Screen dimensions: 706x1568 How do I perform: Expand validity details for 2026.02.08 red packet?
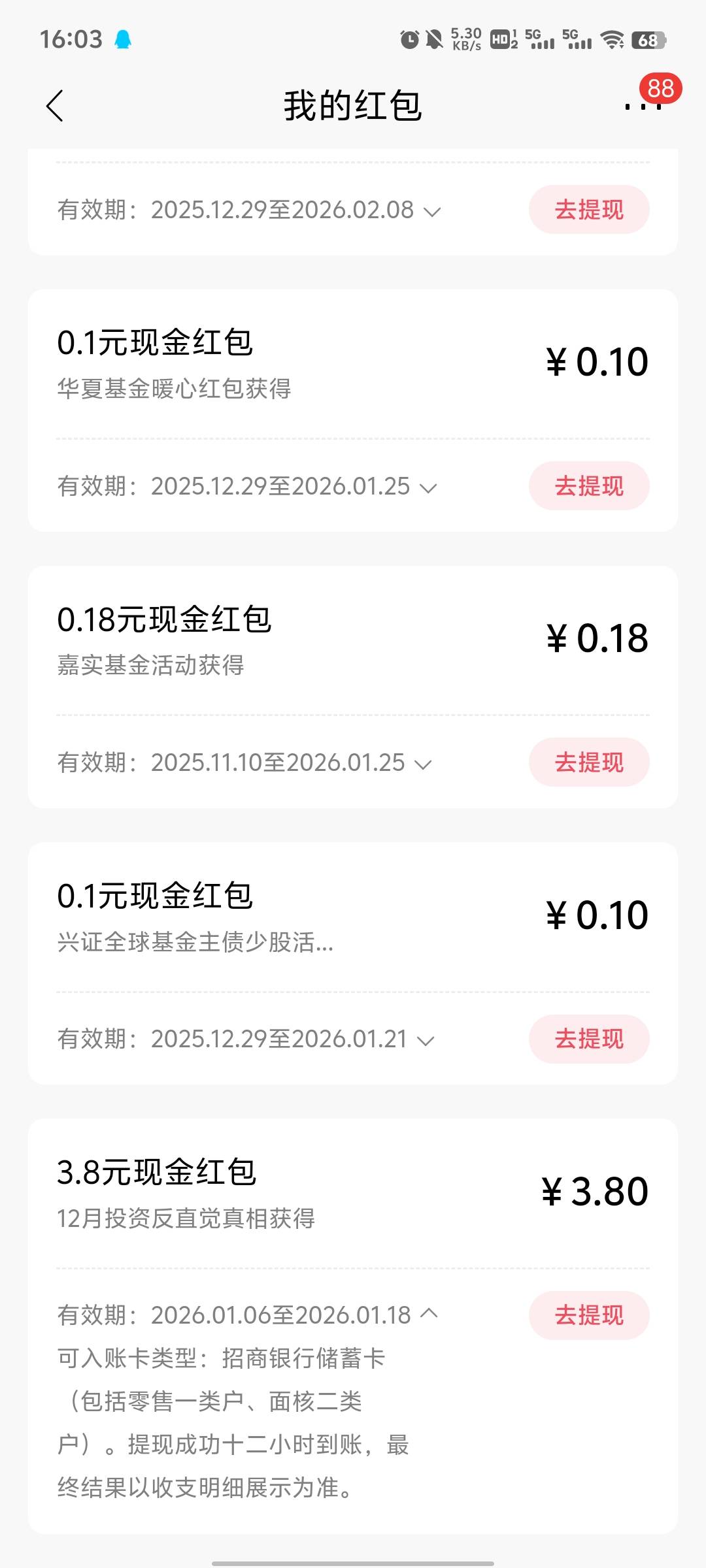432,211
